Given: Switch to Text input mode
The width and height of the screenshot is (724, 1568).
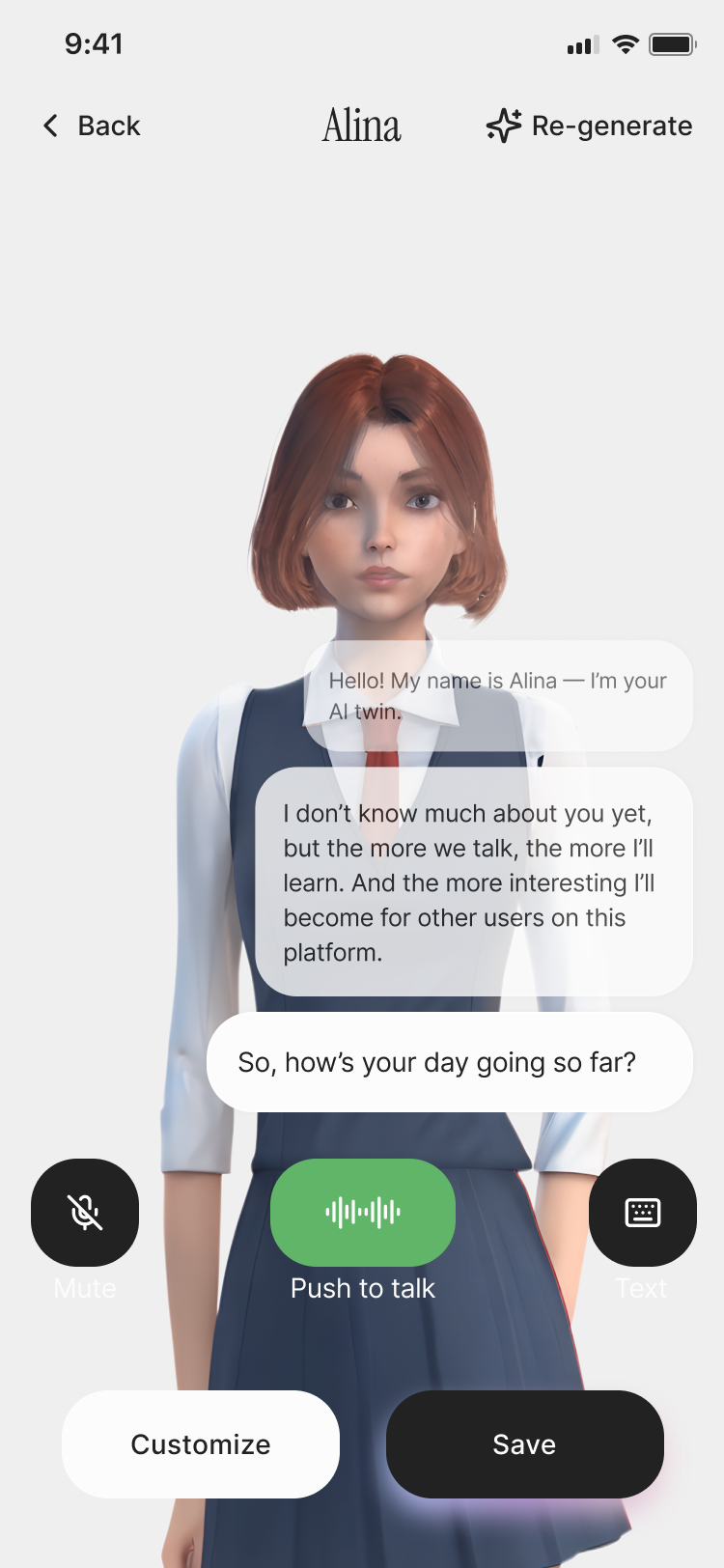Looking at the screenshot, I should point(642,1213).
